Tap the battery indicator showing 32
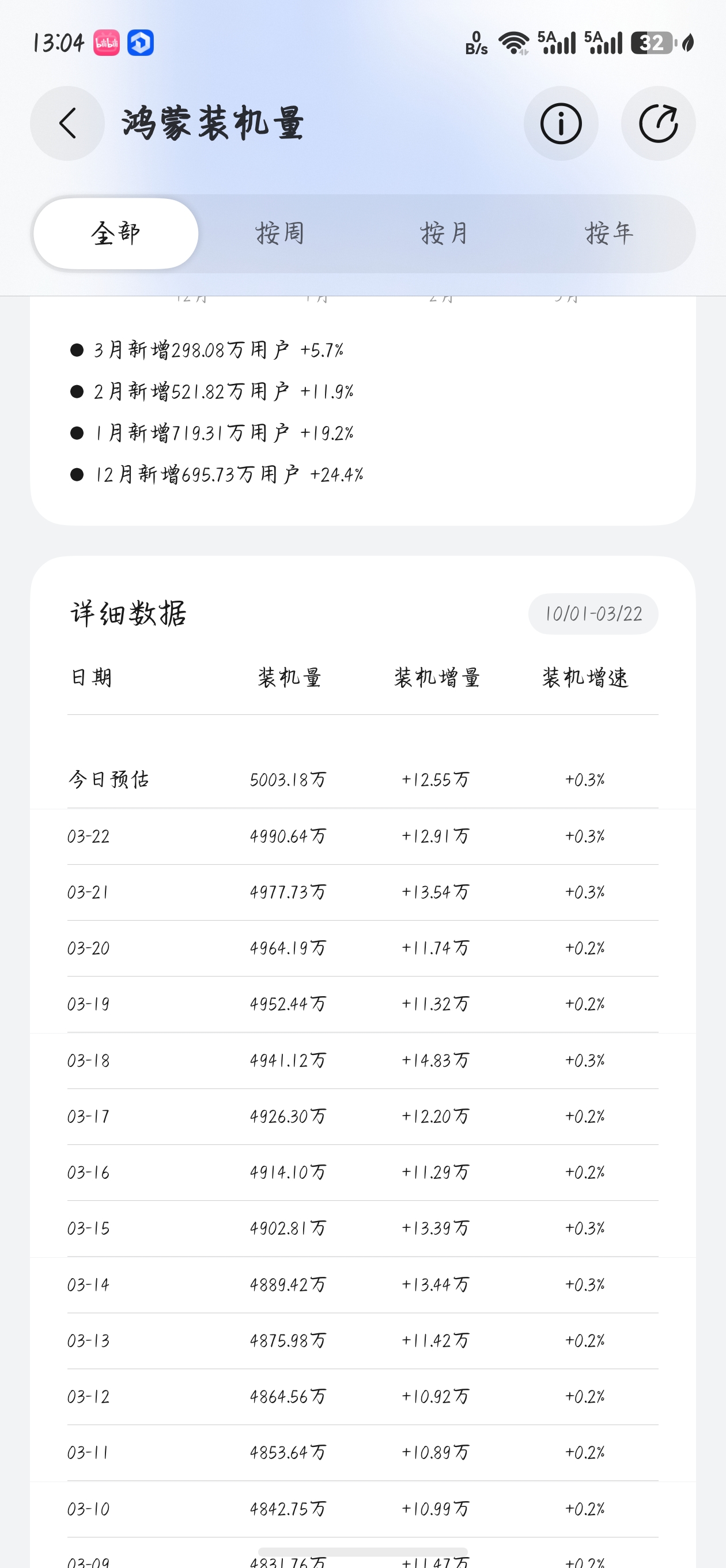Viewport: 726px width, 1568px height. coord(651,42)
